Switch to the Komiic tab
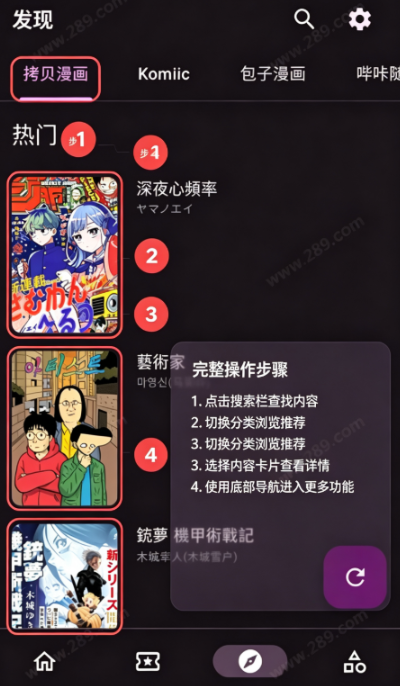 (x=164, y=74)
